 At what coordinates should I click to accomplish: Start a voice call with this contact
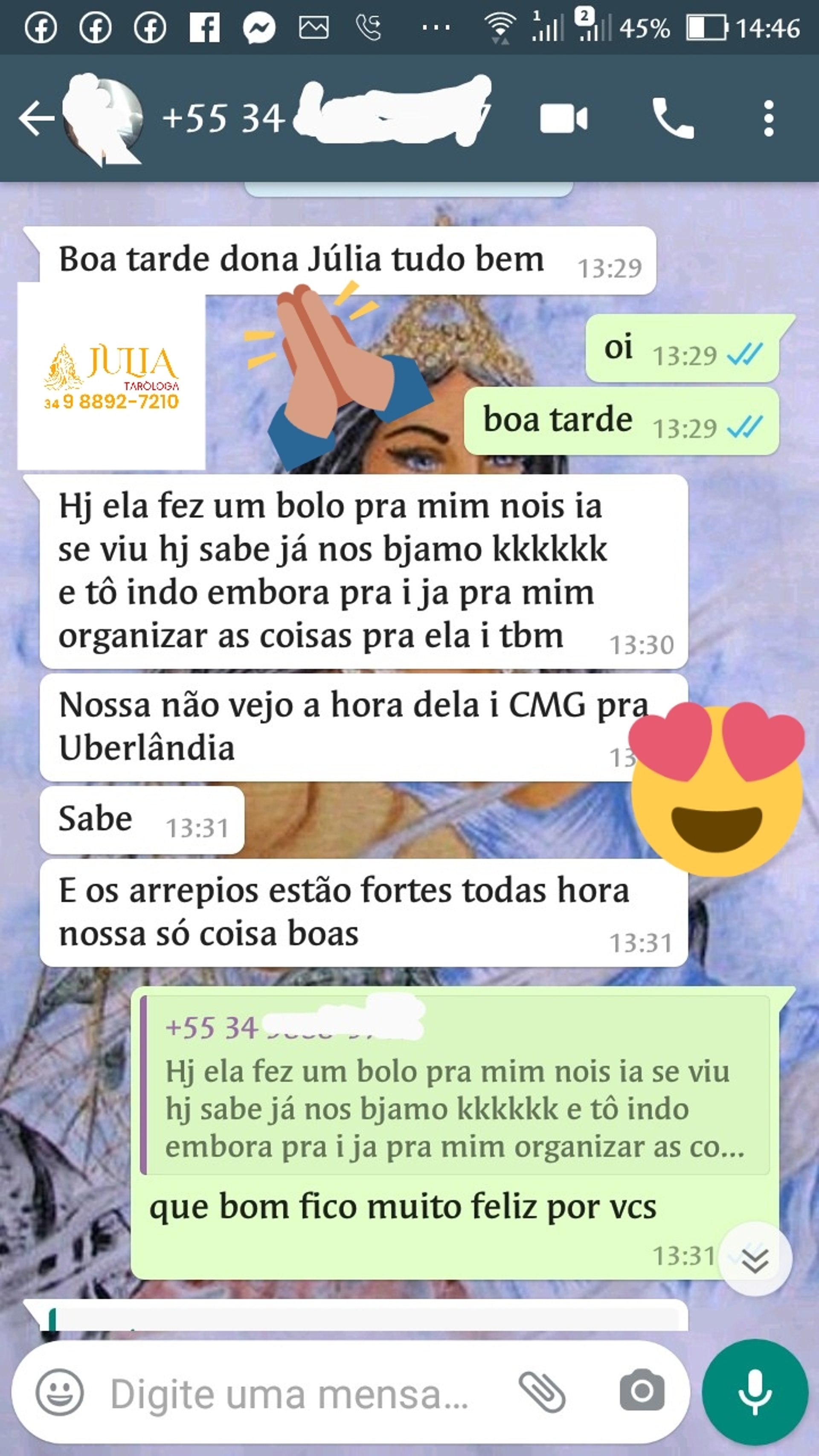click(673, 119)
